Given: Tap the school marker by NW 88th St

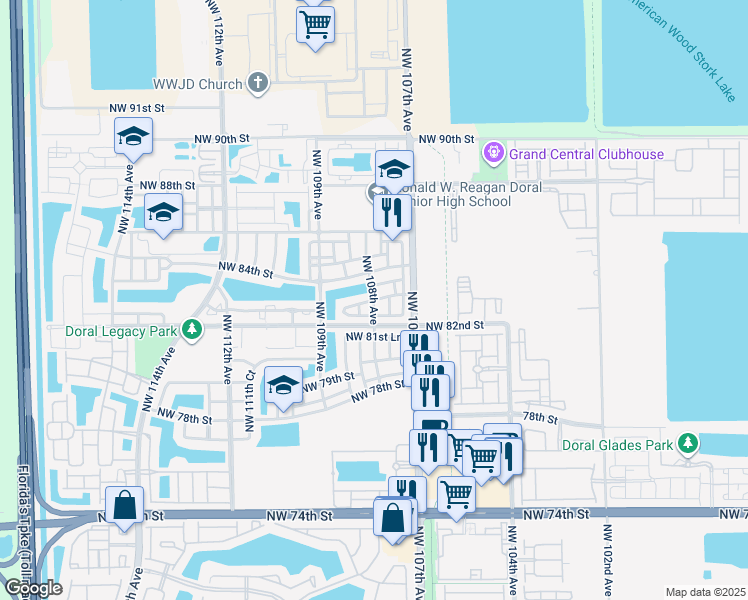Looking at the screenshot, I should [x=164, y=212].
